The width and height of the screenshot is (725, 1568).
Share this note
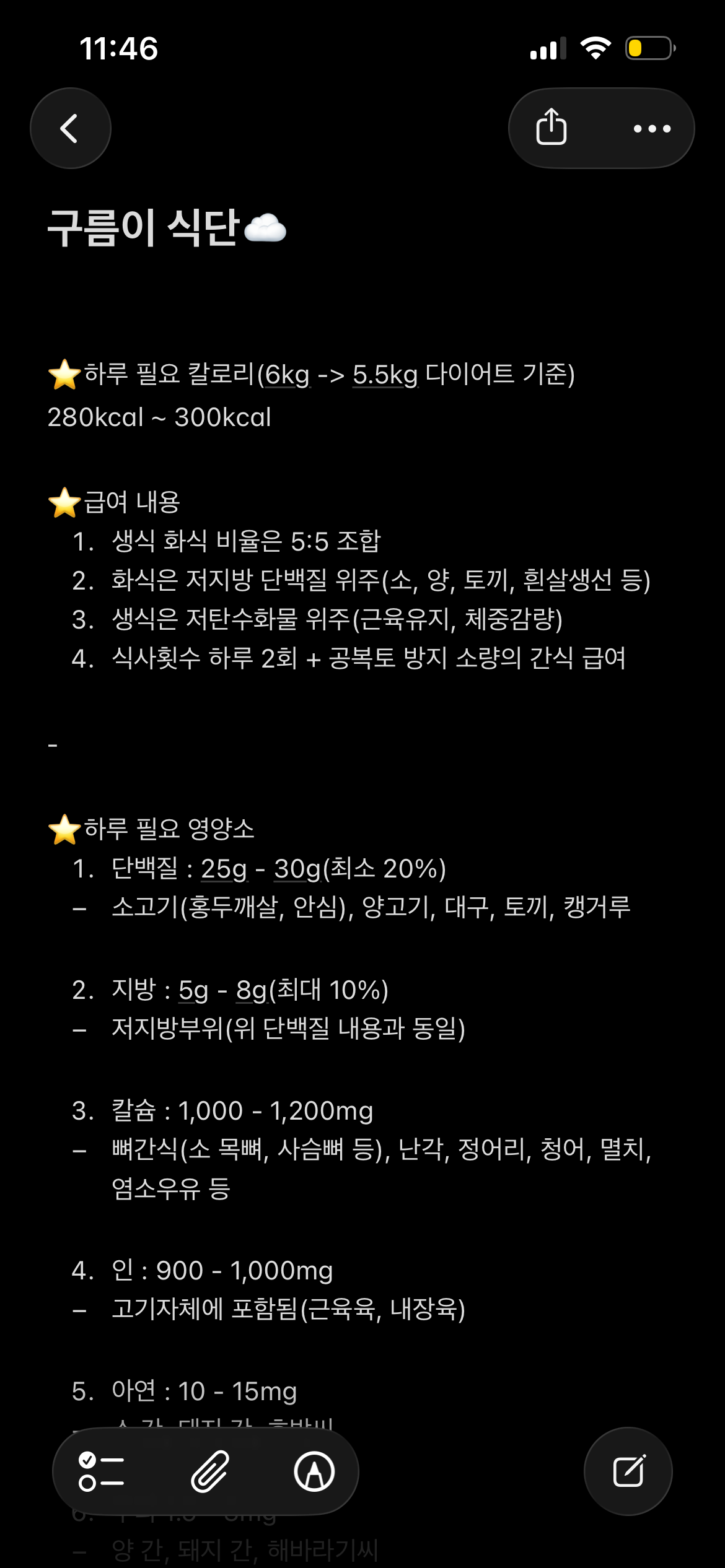(x=551, y=128)
